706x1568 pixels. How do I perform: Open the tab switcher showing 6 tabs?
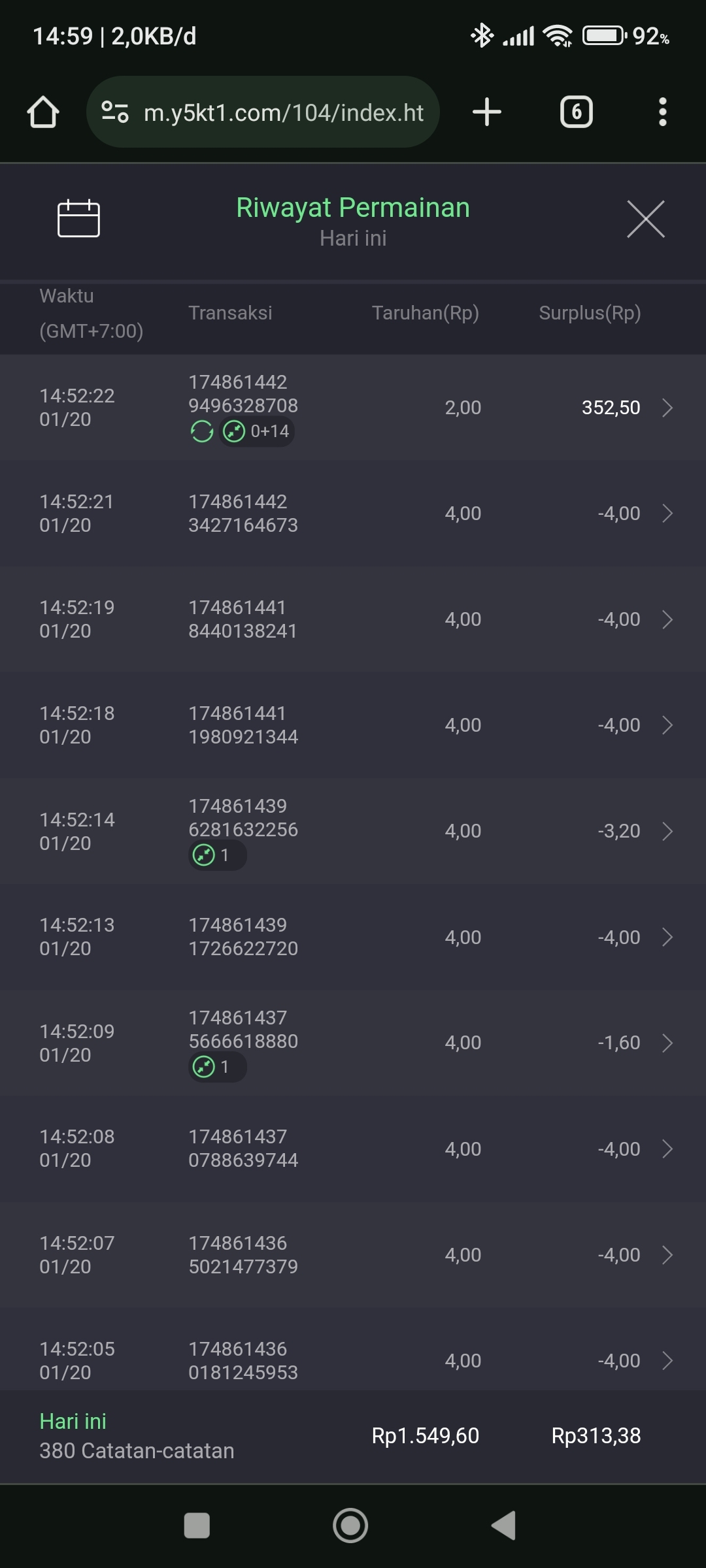pyautogui.click(x=576, y=112)
